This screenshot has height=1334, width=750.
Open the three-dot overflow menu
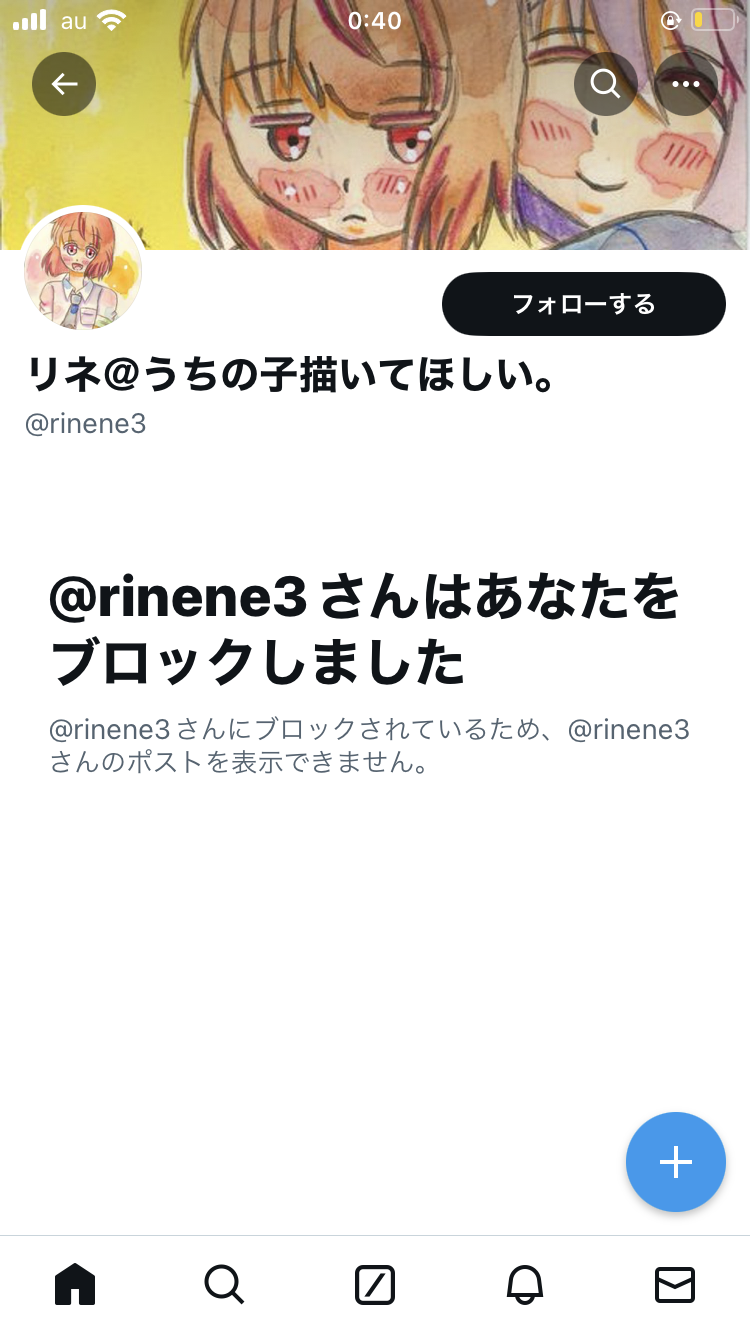pos(686,84)
